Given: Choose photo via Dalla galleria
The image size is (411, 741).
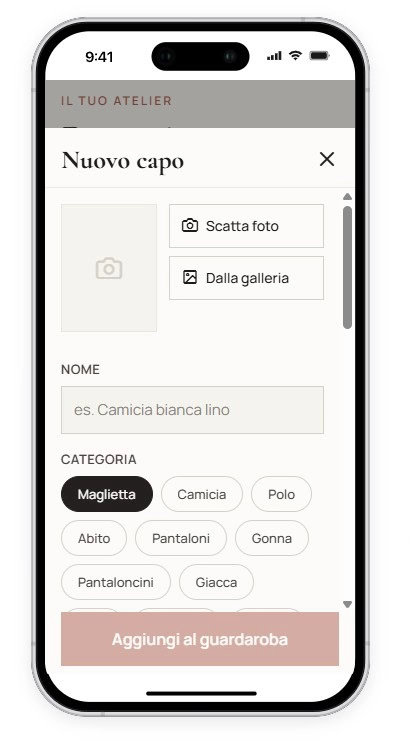Looking at the screenshot, I should (246, 278).
